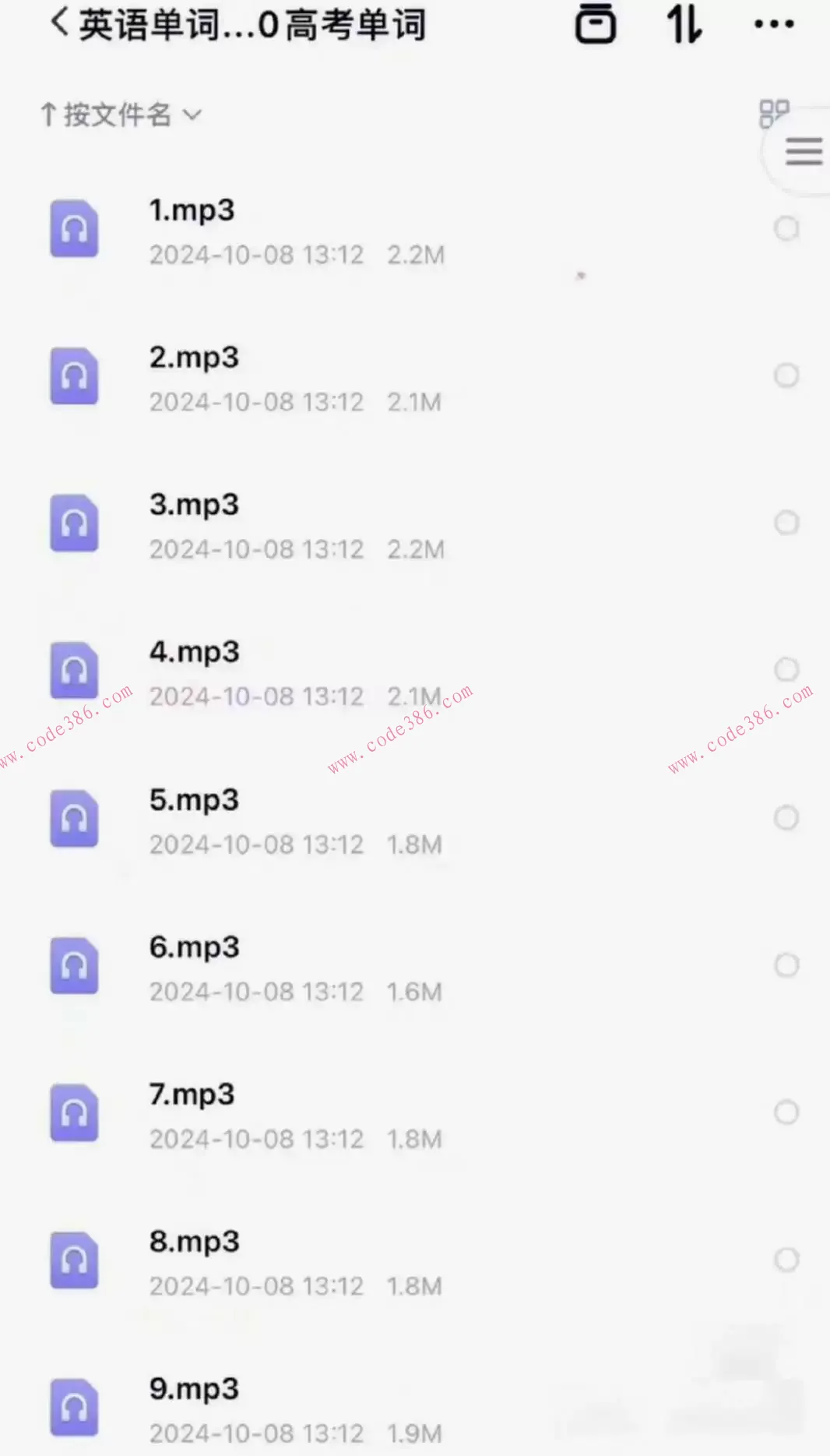Check the circle beside 1.mp3
Viewport: 830px width, 1456px height.
[786, 228]
